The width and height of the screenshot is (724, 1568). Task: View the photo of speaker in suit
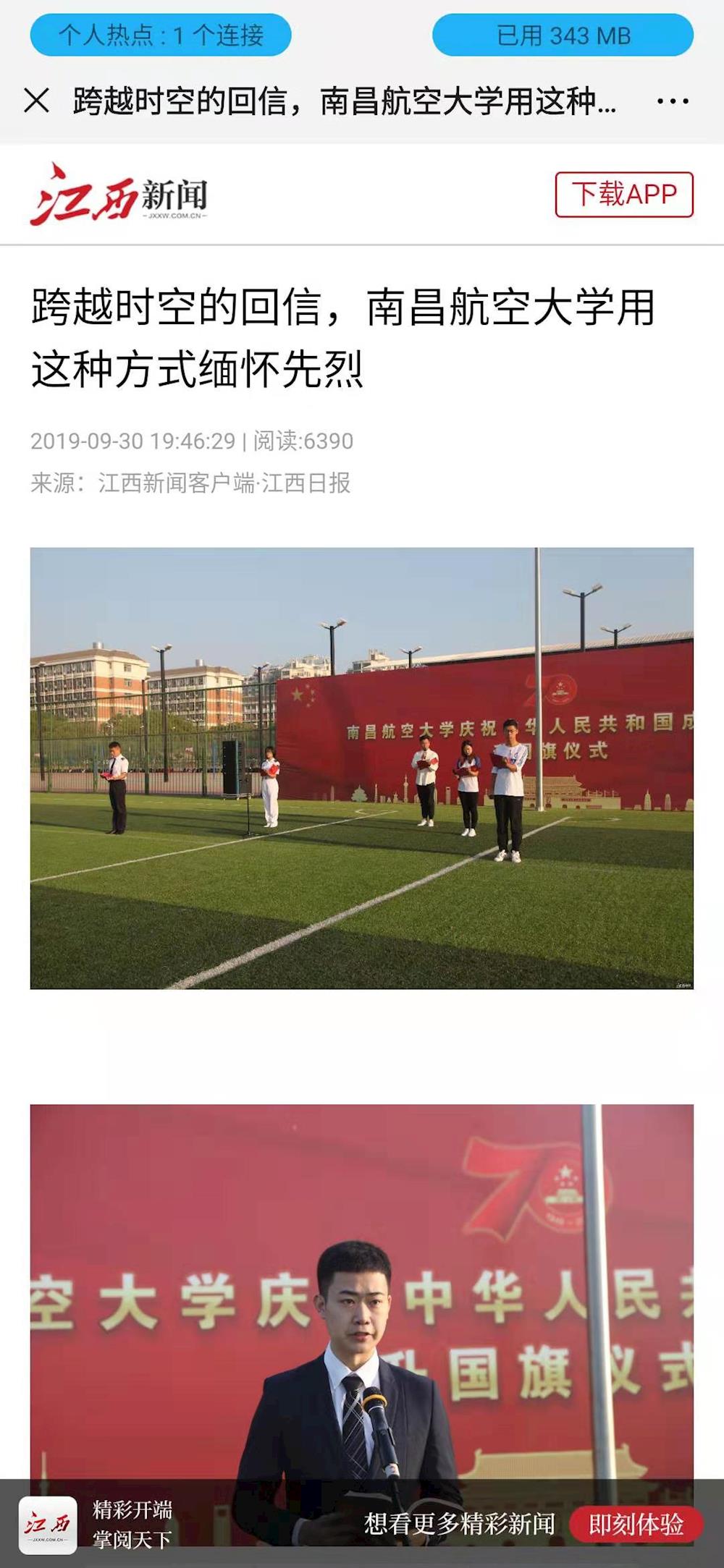click(x=362, y=1288)
